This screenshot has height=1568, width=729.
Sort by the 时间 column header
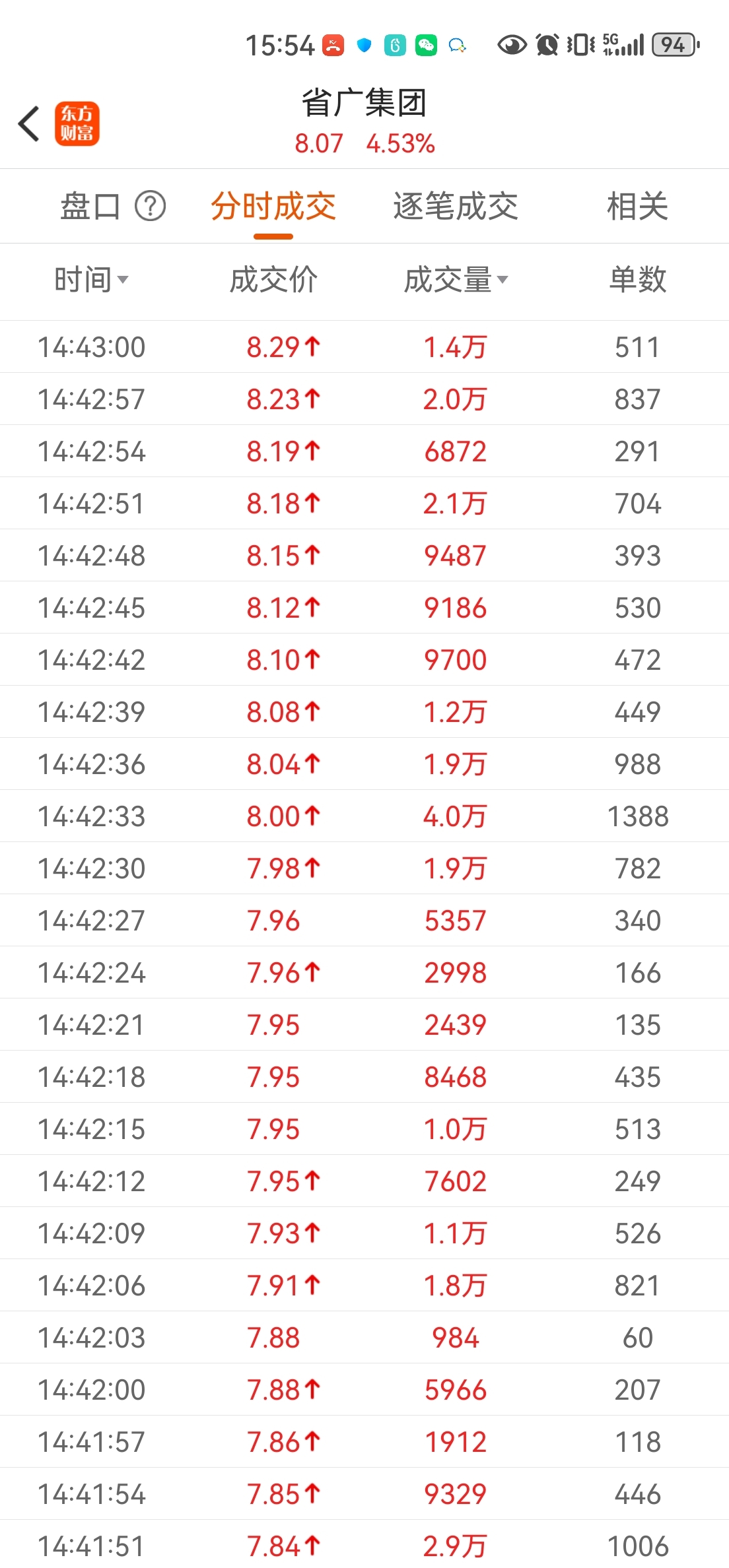91,280
